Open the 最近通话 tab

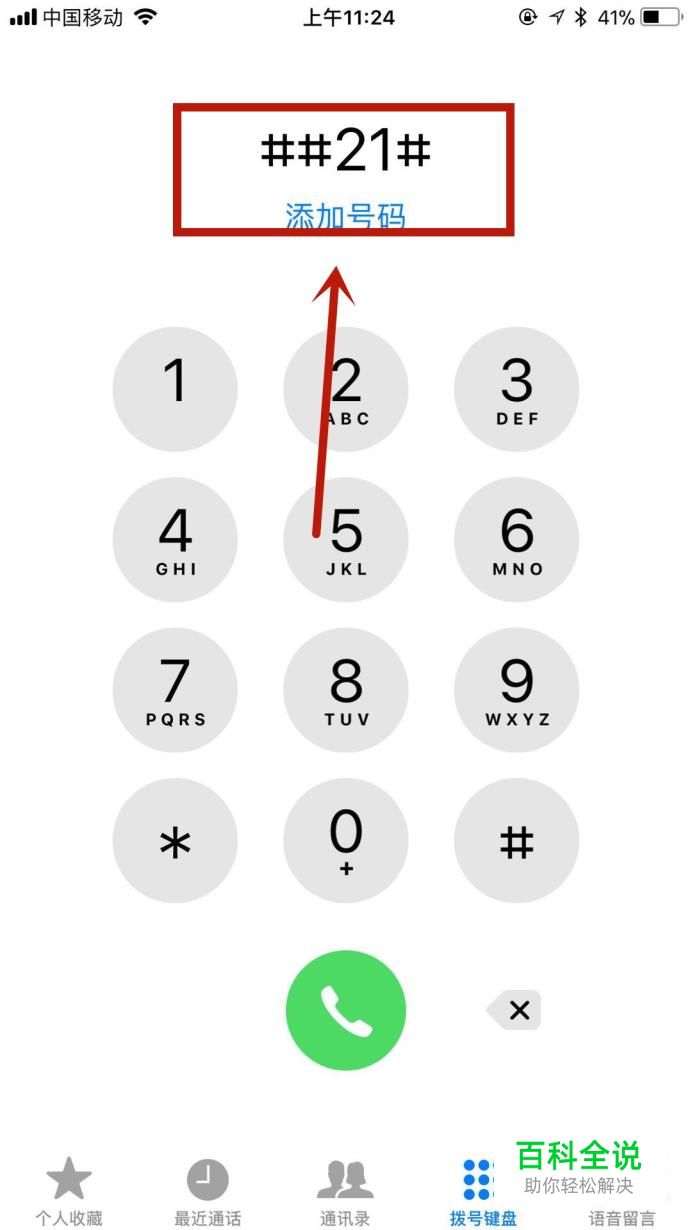pyautogui.click(x=208, y=1192)
